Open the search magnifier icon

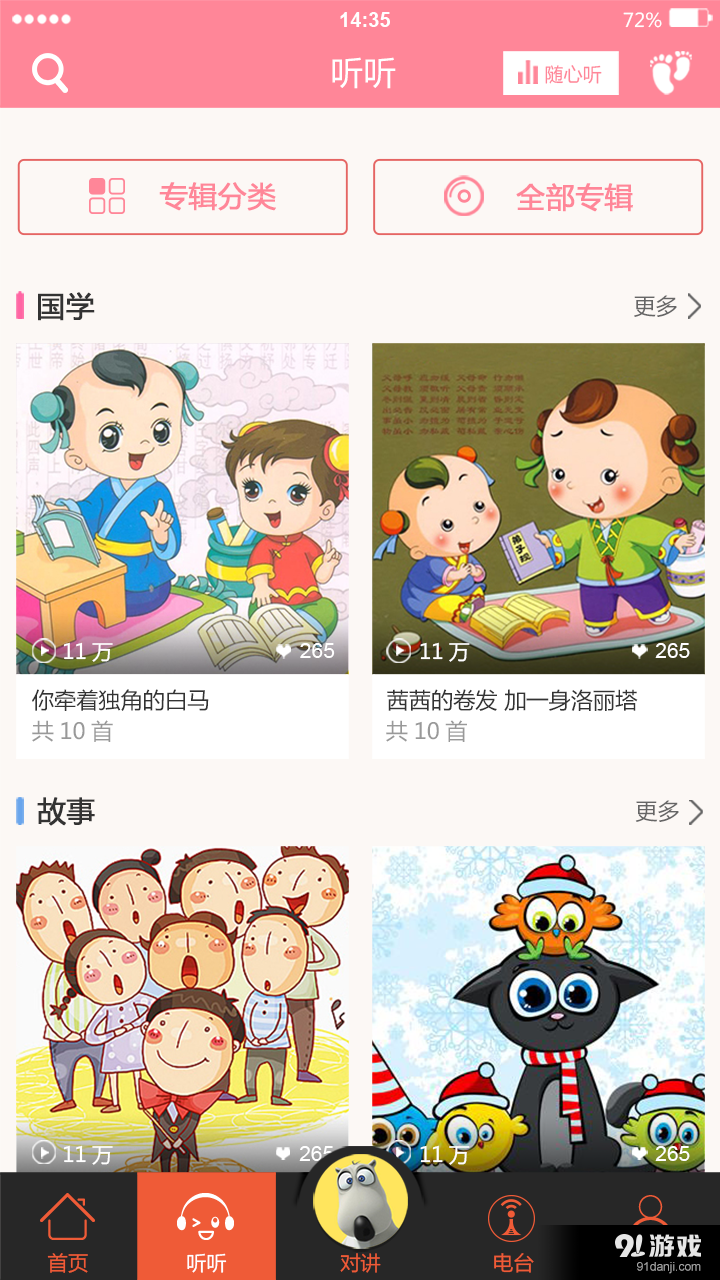coord(48,72)
